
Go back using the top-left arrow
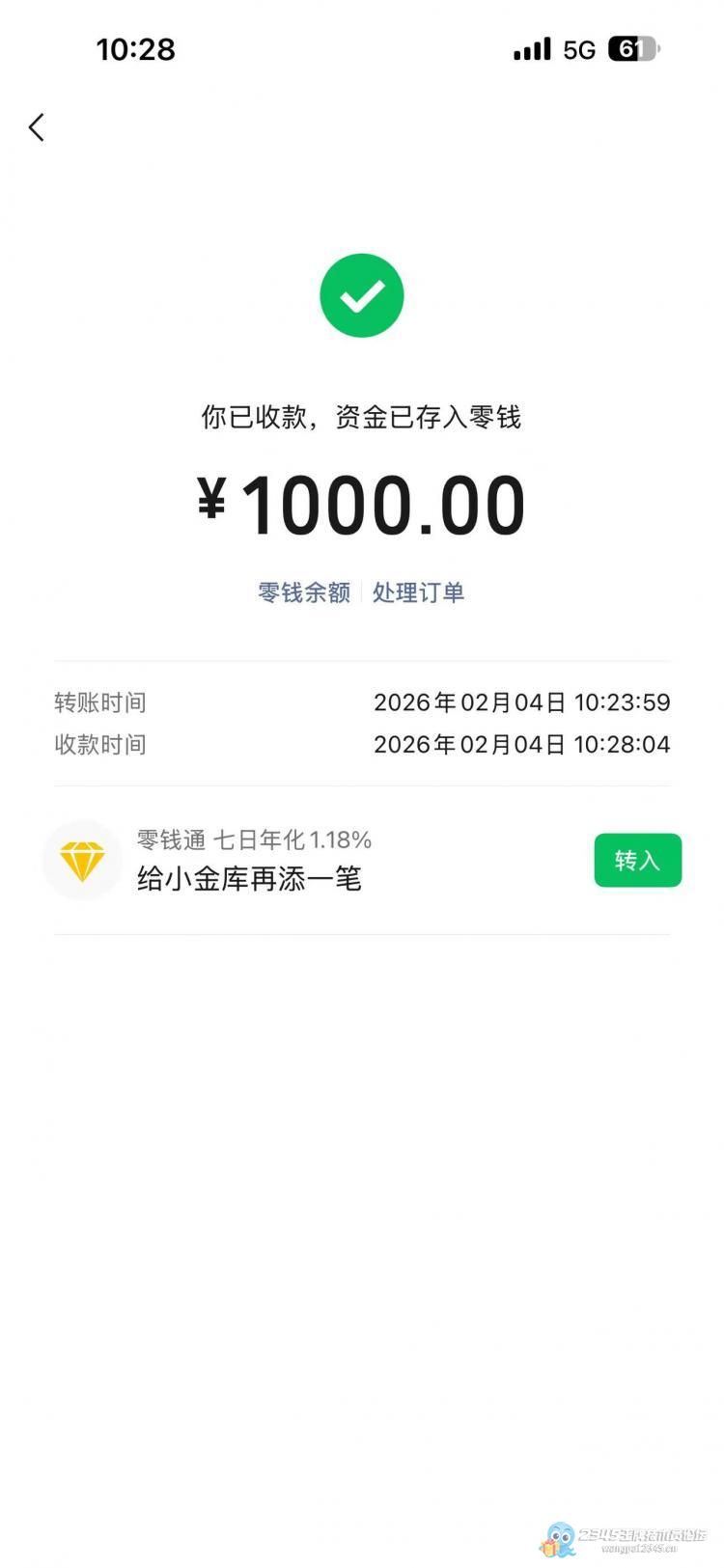37,127
